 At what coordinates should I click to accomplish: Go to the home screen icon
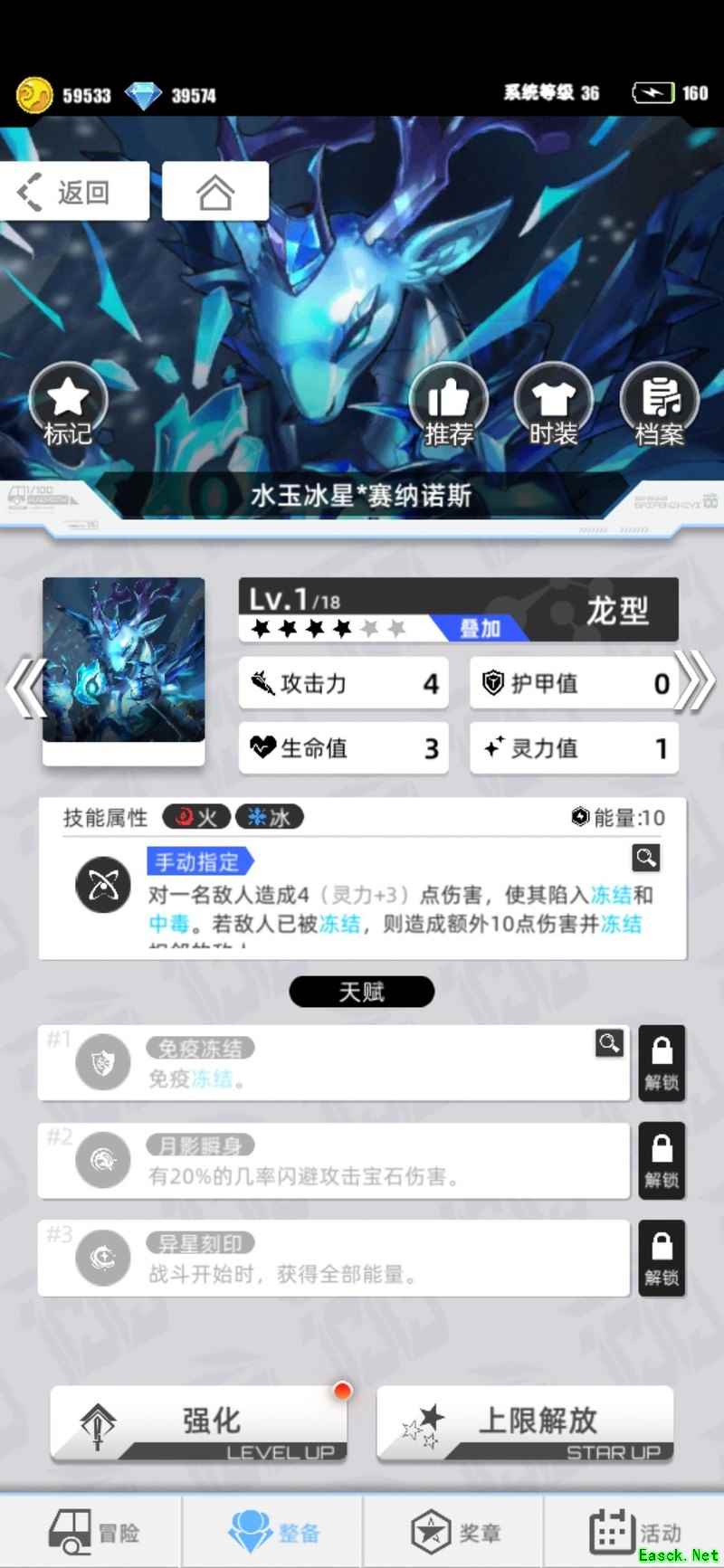coord(215,192)
